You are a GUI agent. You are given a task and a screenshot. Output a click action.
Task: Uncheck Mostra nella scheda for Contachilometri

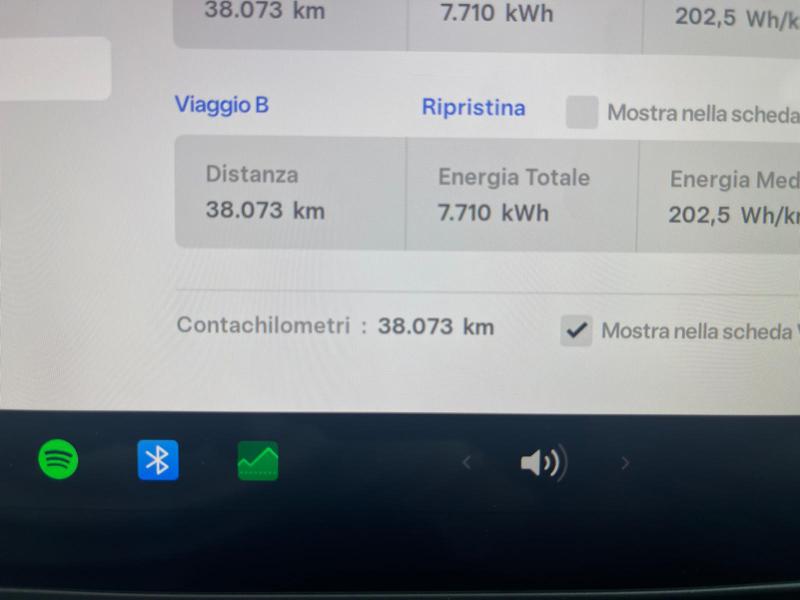tap(576, 330)
